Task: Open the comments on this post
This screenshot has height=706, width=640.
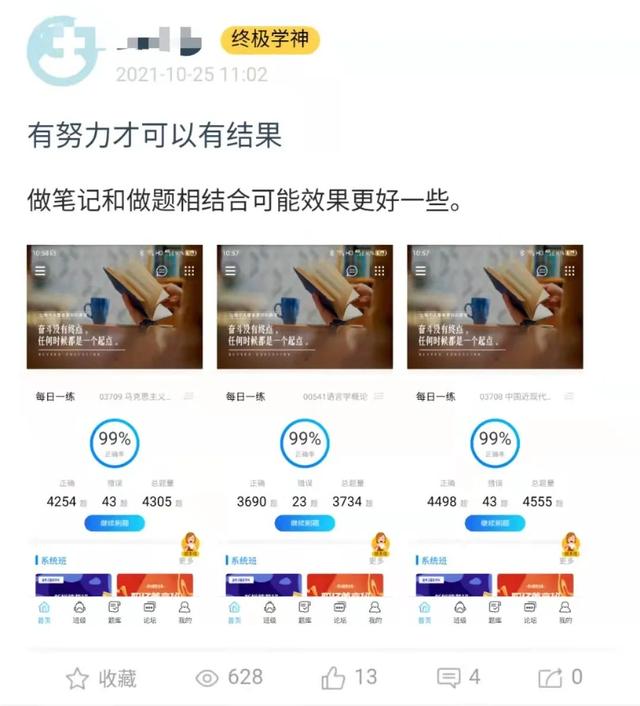Action: click(448, 678)
